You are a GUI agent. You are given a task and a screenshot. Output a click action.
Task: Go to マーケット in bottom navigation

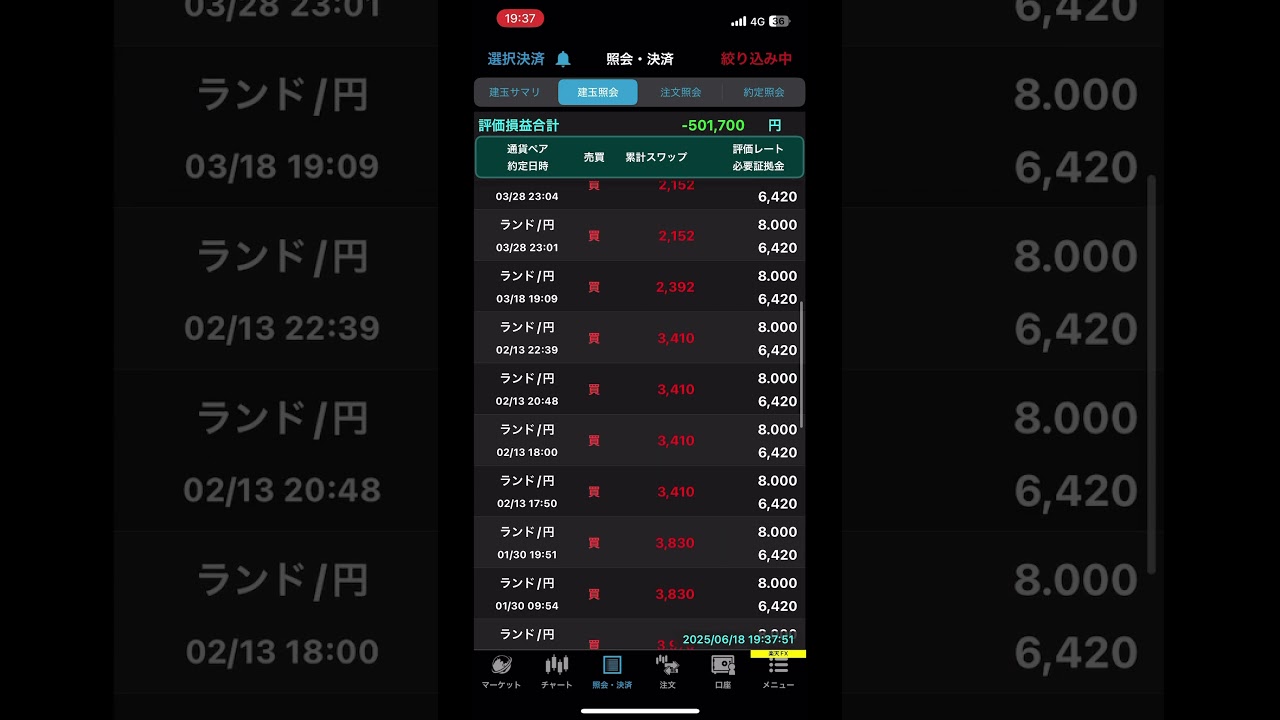tap(501, 672)
